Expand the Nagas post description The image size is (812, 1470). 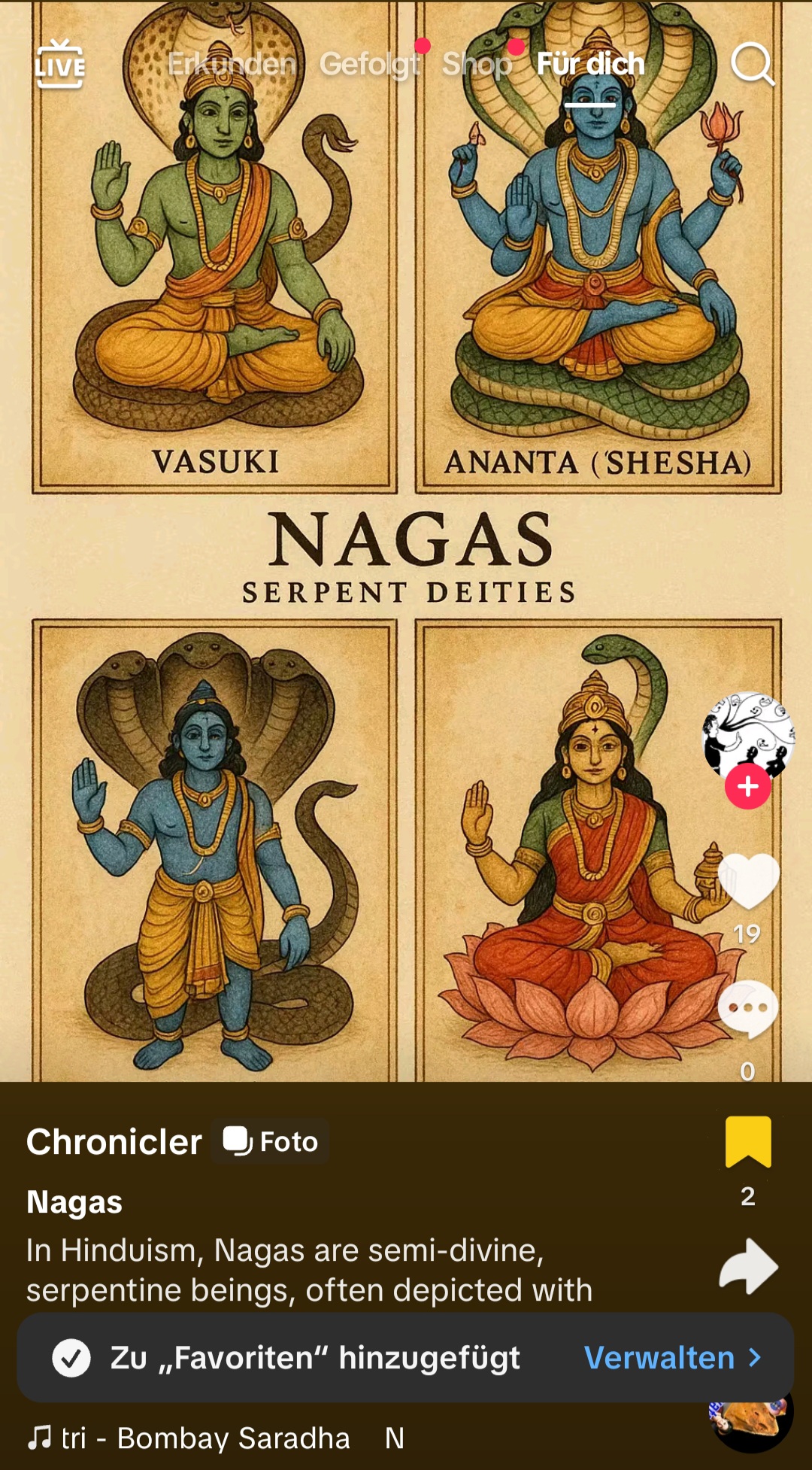pyautogui.click(x=309, y=1270)
